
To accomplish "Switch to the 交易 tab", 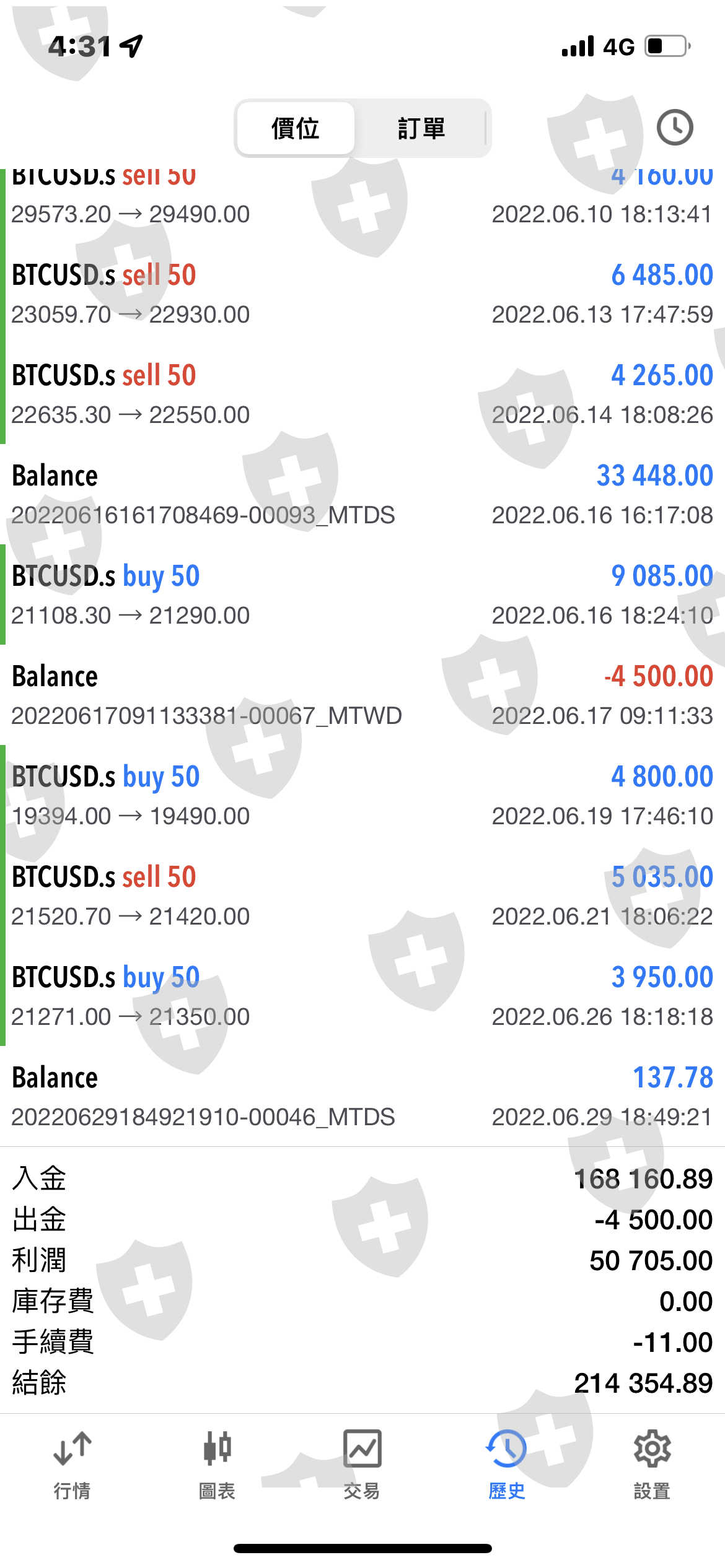I will click(362, 1464).
